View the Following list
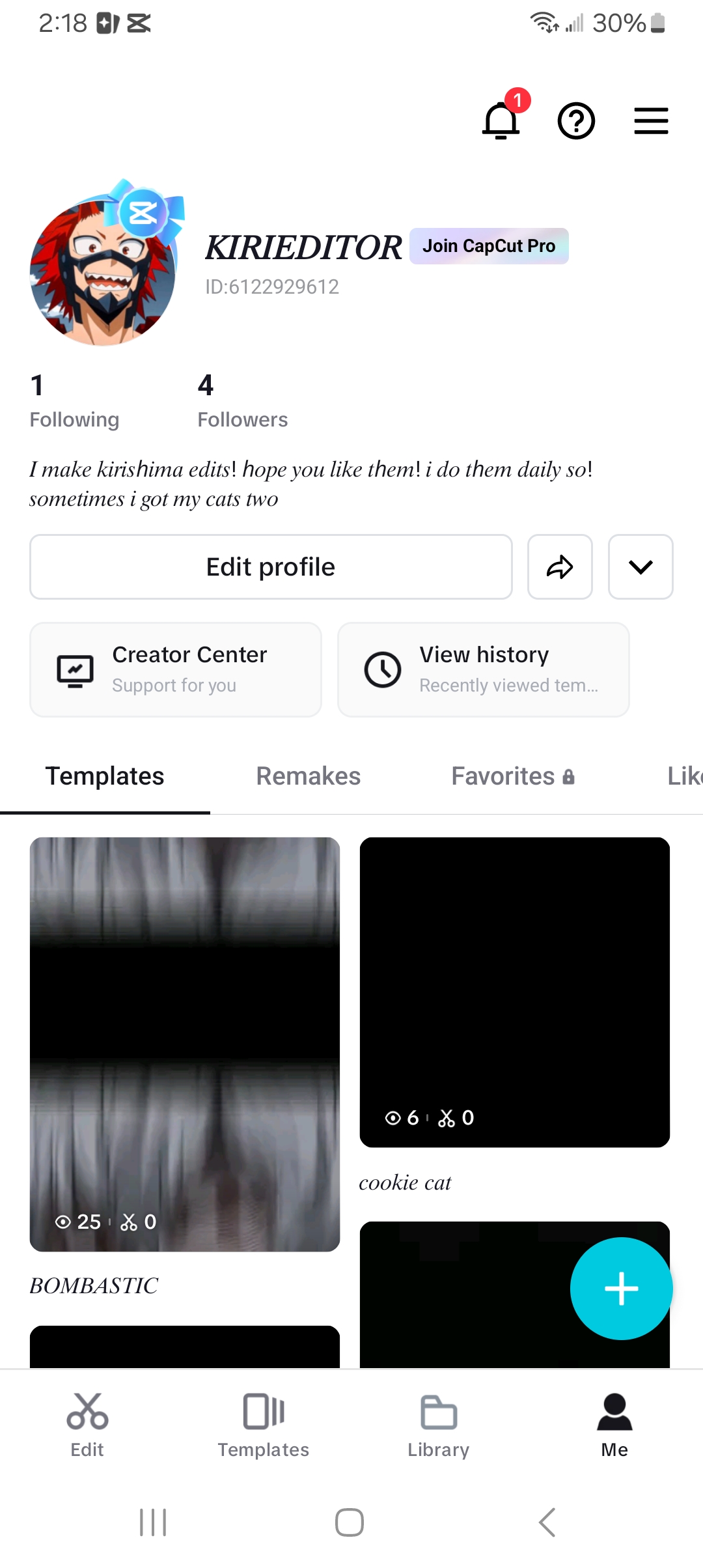Viewport: 703px width, 1568px height. [74, 401]
